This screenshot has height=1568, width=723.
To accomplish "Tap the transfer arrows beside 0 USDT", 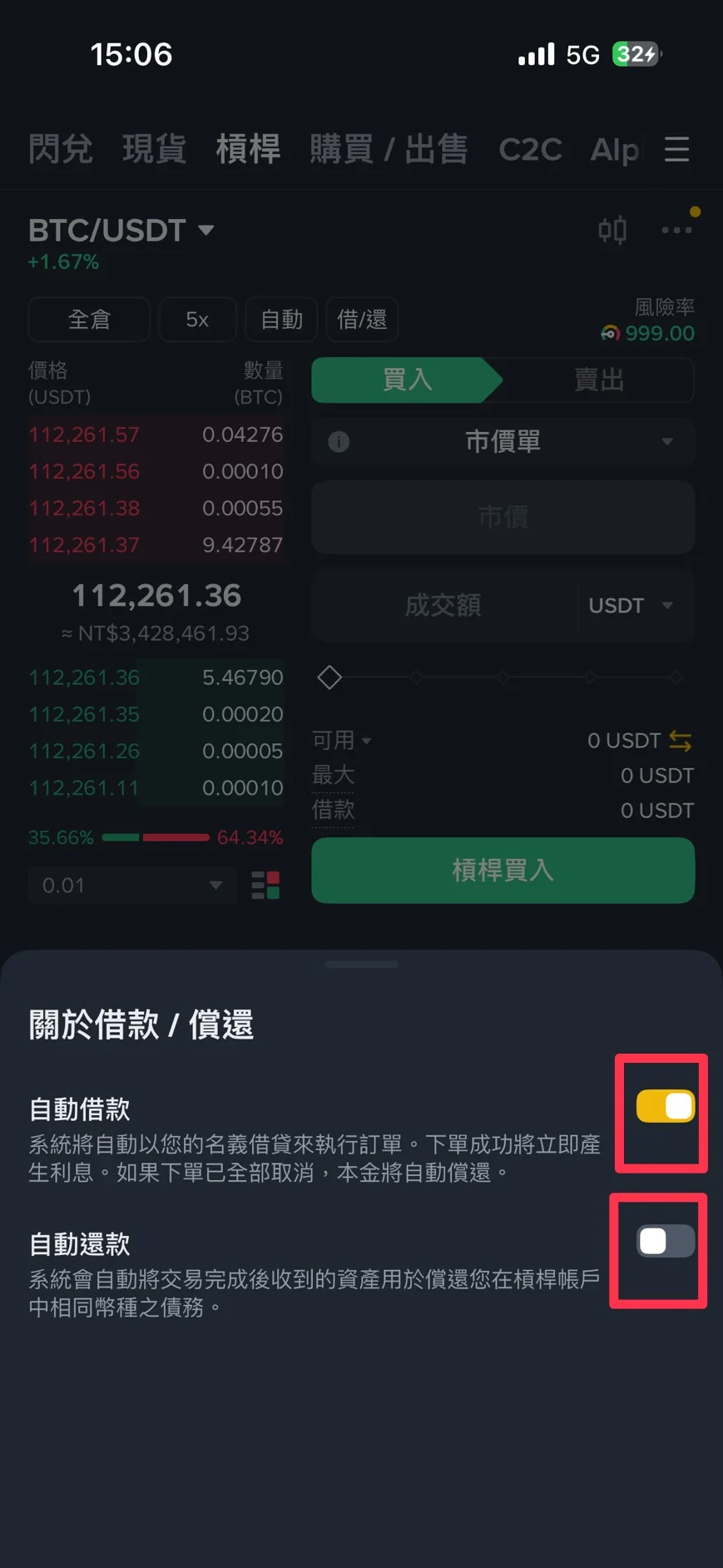I will (681, 740).
